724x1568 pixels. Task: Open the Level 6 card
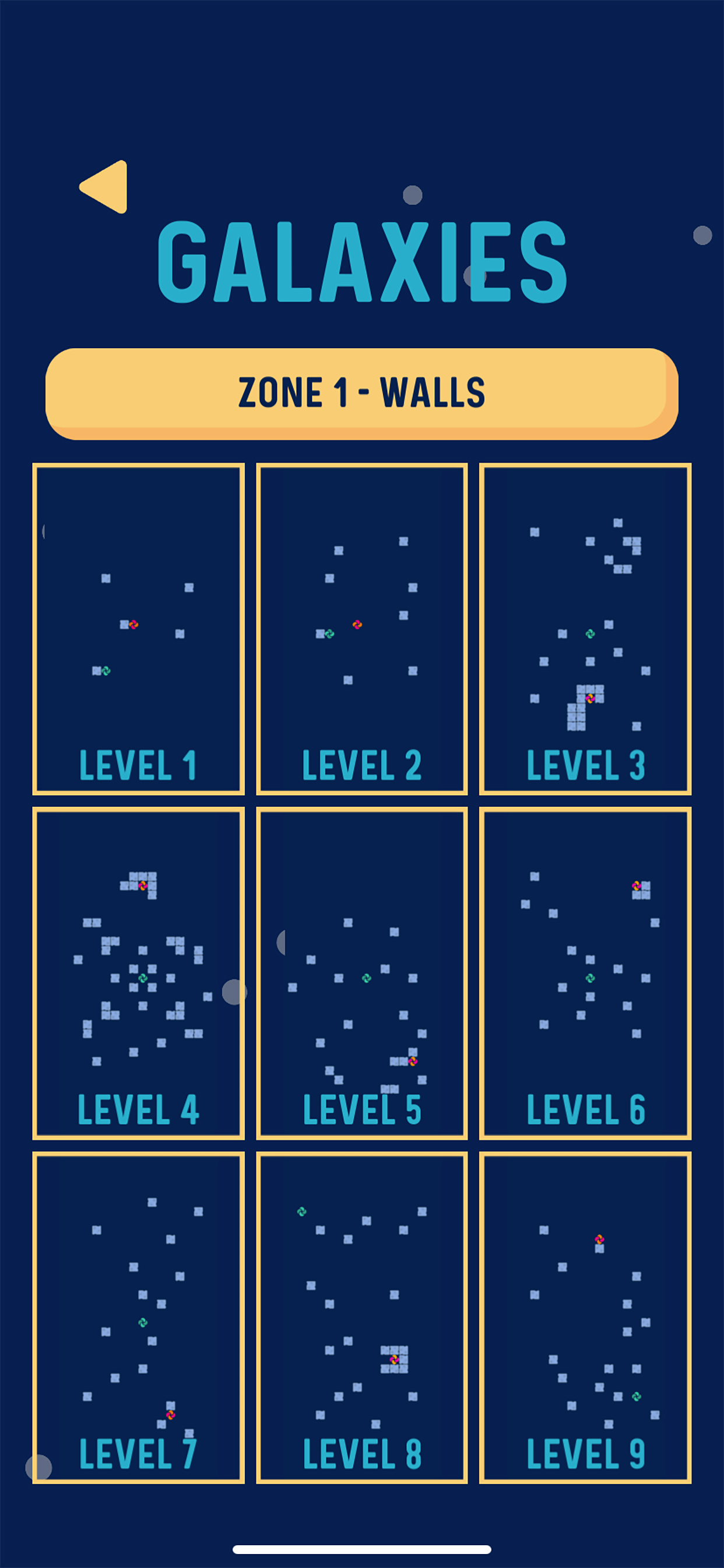[x=585, y=974]
